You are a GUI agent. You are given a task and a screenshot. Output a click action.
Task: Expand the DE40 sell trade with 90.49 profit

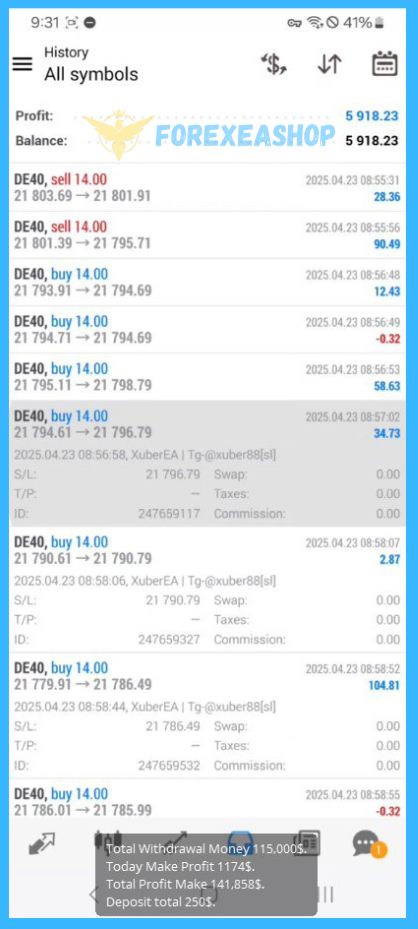click(207, 235)
